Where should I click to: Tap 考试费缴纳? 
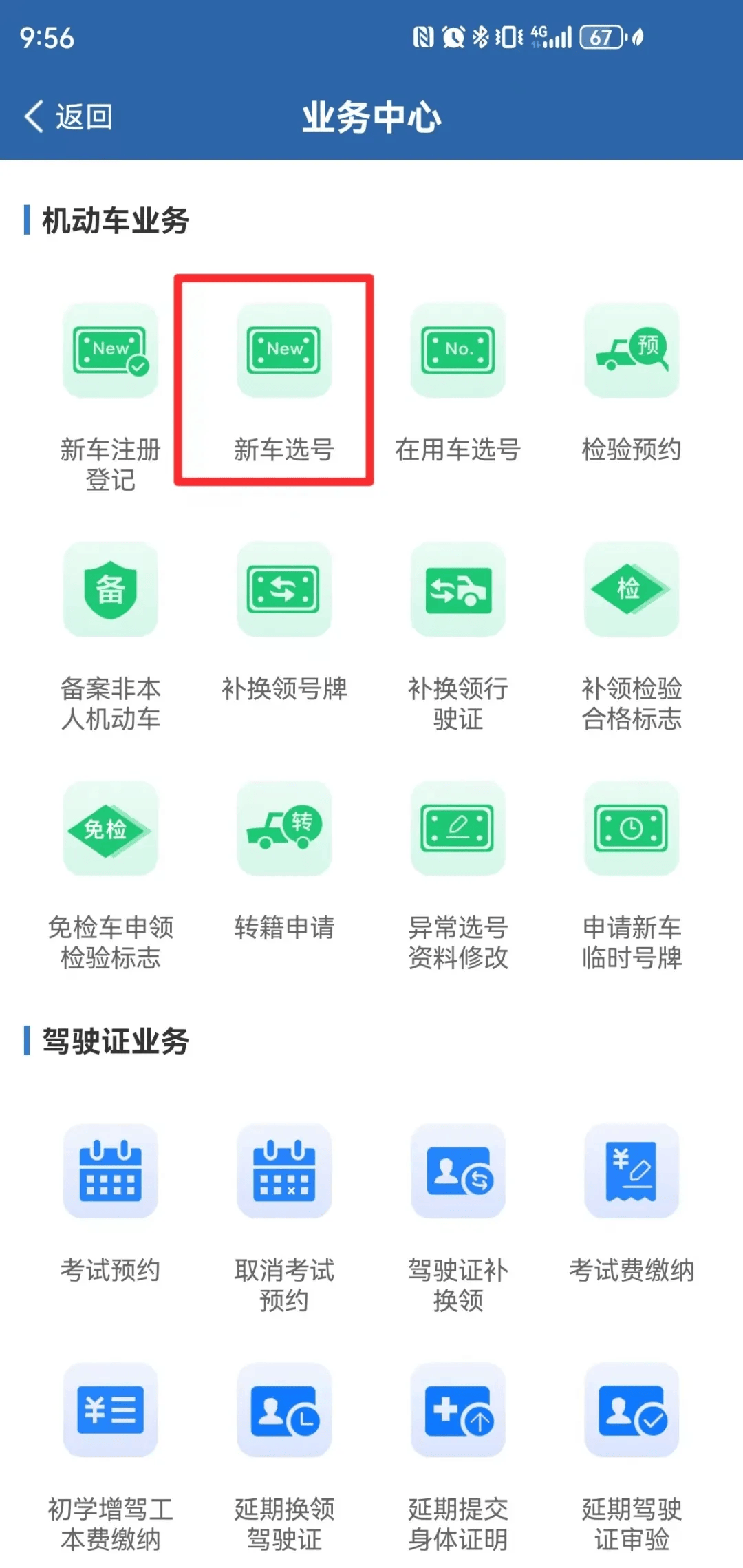pyautogui.click(x=632, y=1171)
